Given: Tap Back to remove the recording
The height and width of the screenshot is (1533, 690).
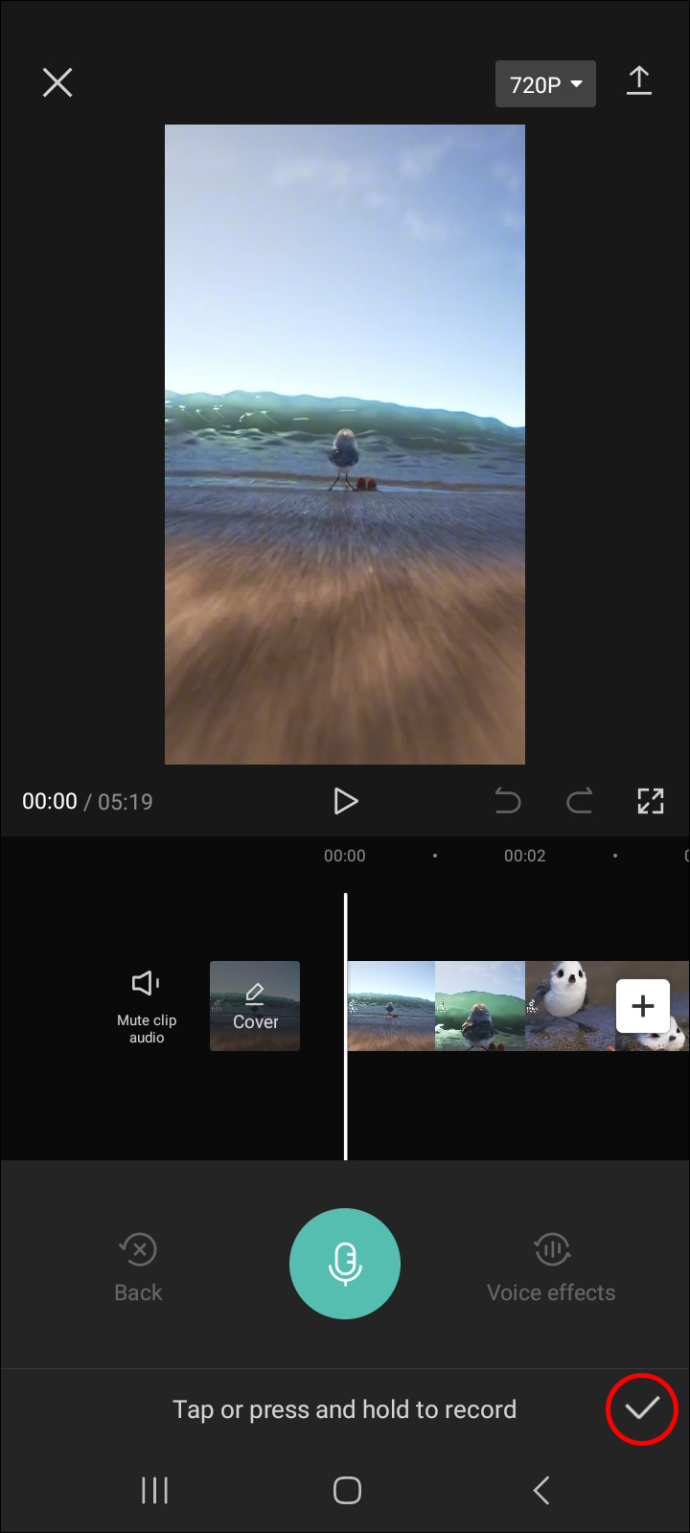Looking at the screenshot, I should tap(138, 1267).
